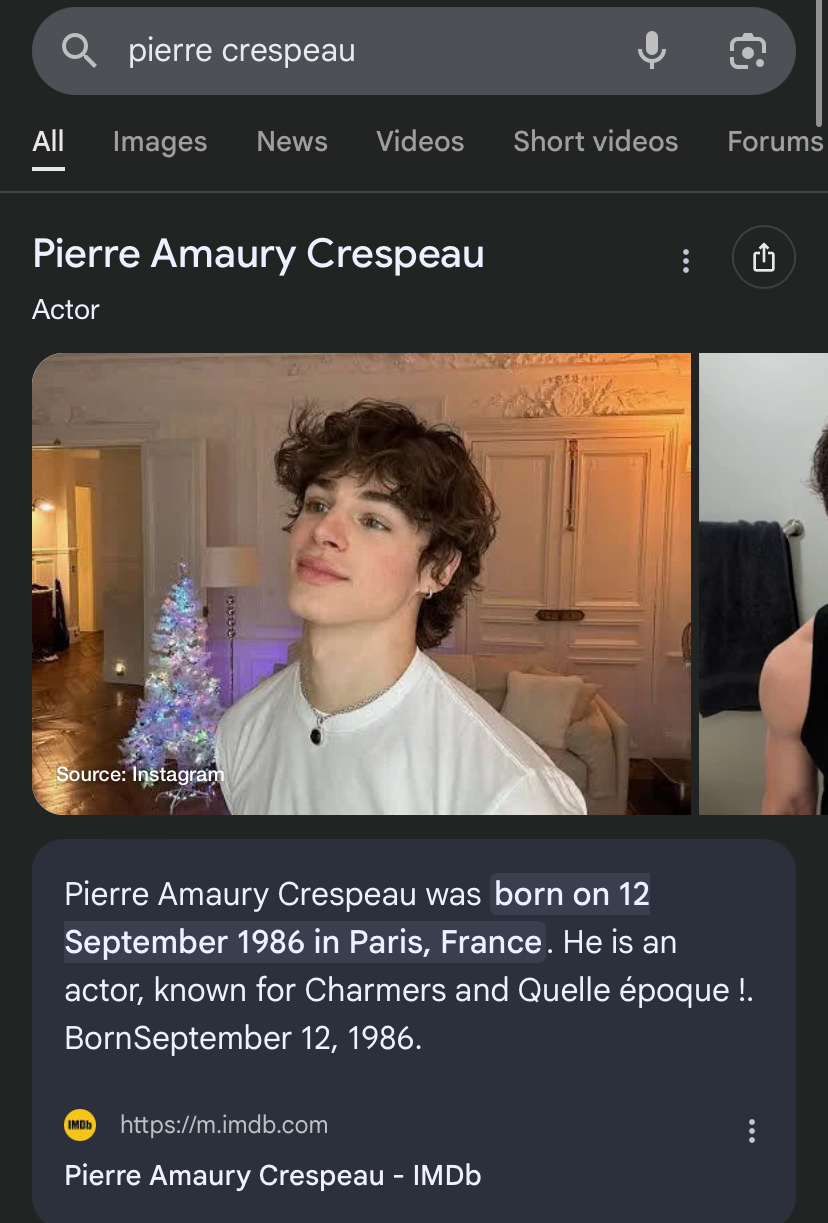Viewport: 828px width, 1223px height.
Task: Open the photo sourced from Instagram
Action: point(361,584)
